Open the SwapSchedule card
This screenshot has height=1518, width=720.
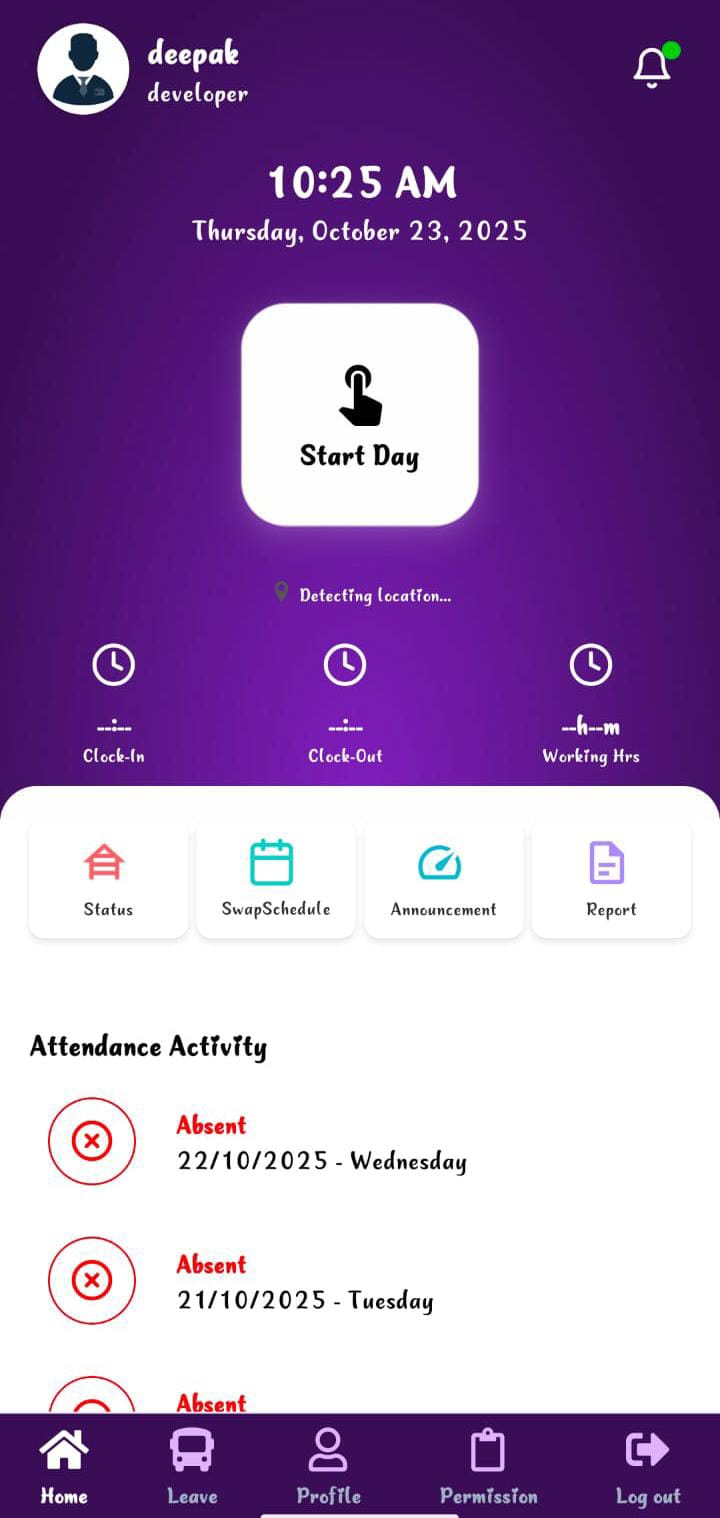[275, 879]
